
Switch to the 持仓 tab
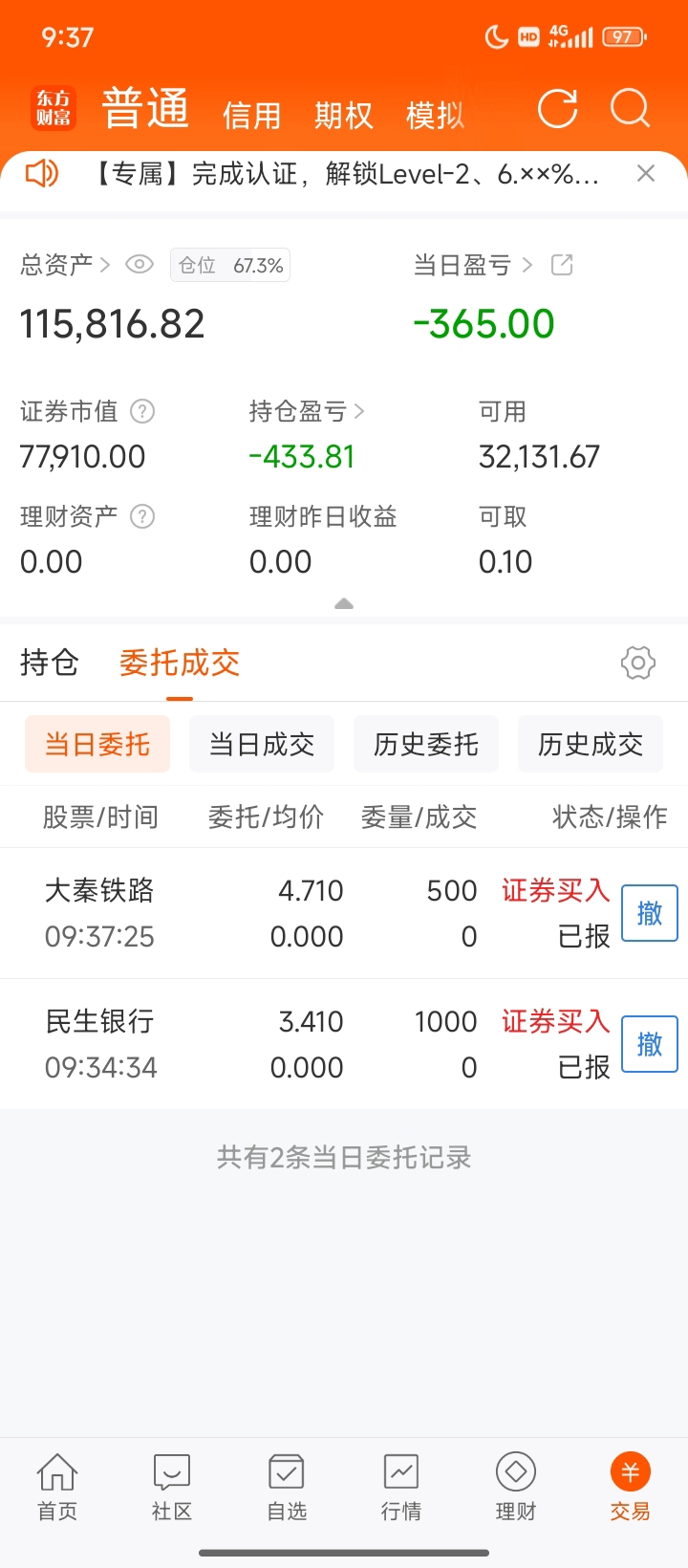tap(50, 663)
